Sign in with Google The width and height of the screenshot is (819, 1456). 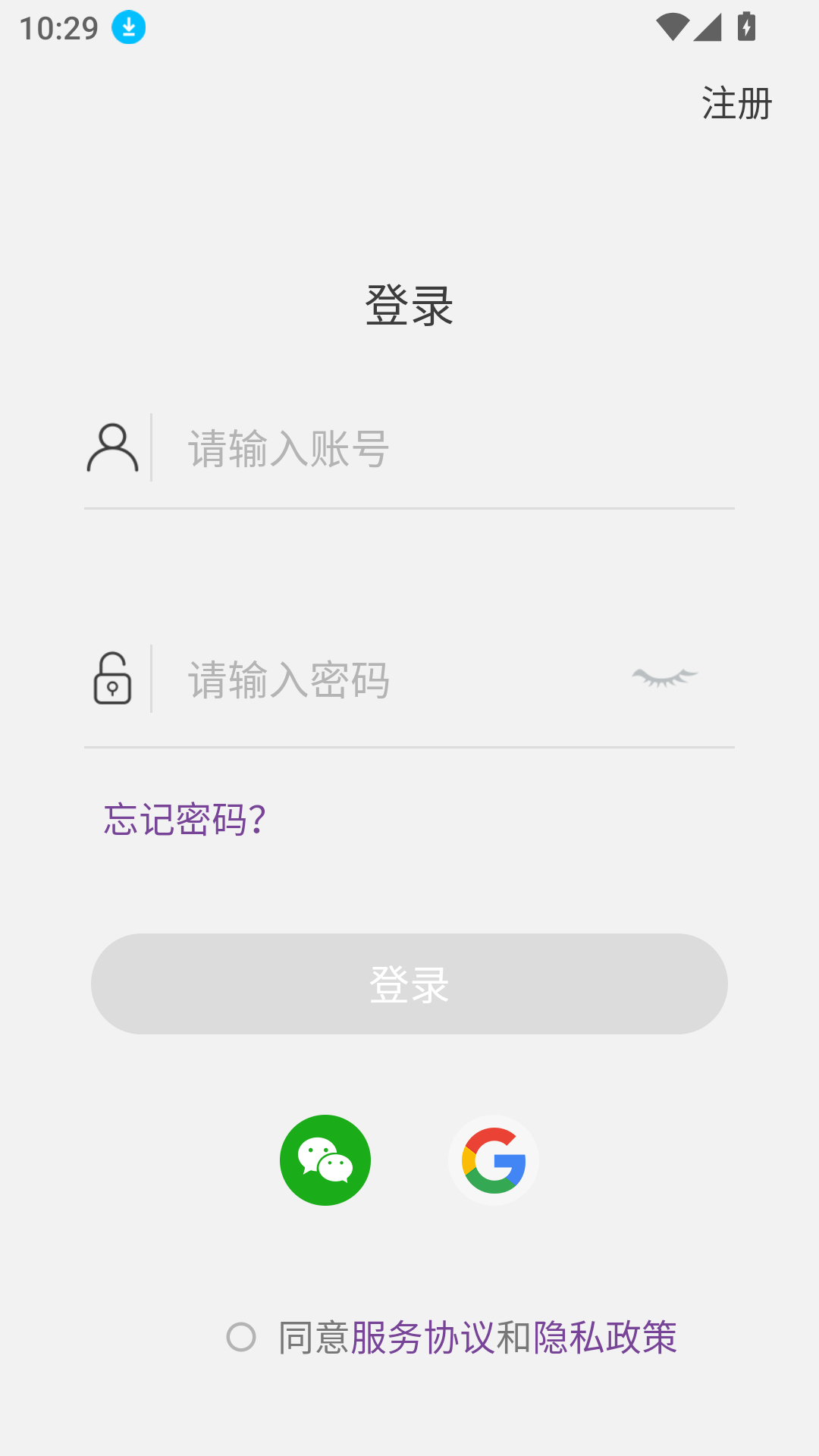click(x=494, y=1159)
